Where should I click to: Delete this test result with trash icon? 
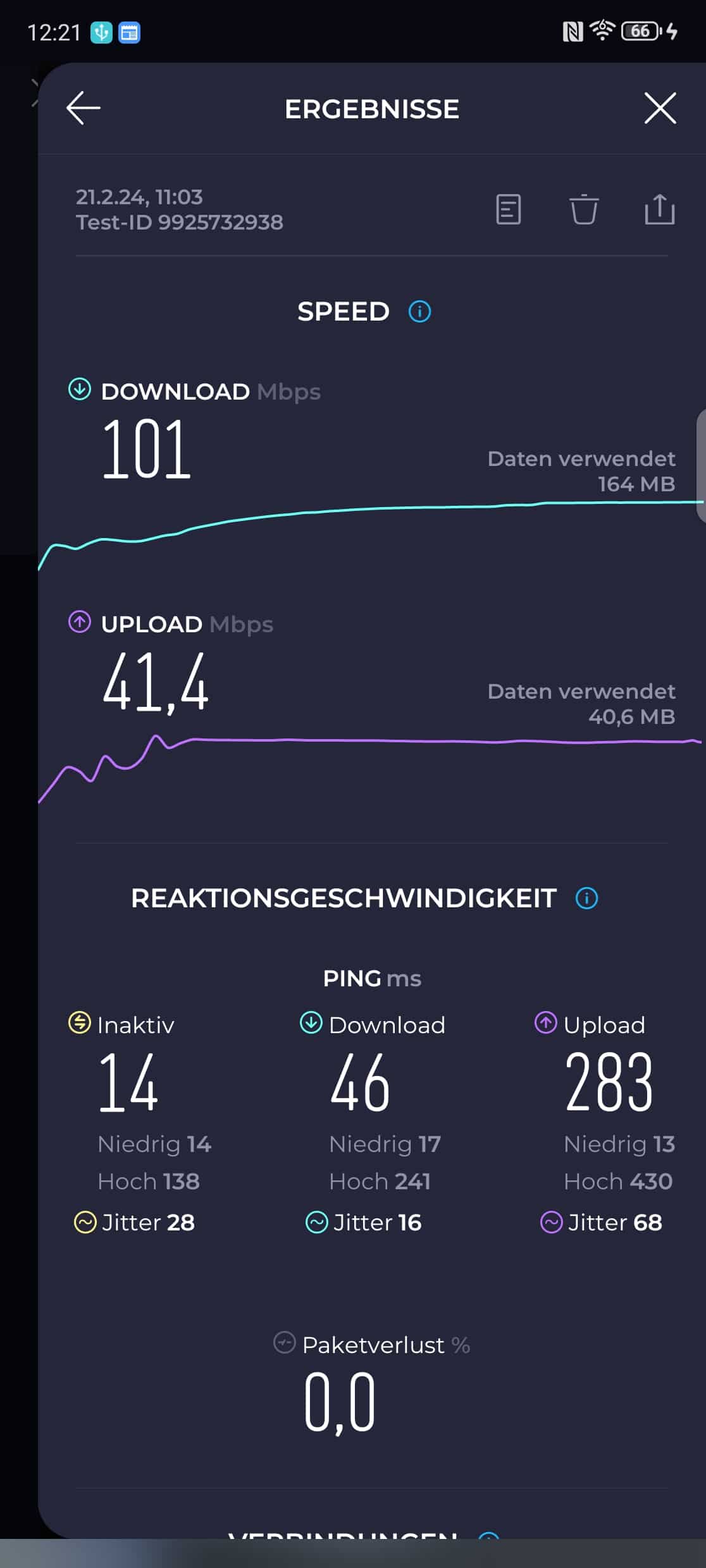tap(583, 209)
